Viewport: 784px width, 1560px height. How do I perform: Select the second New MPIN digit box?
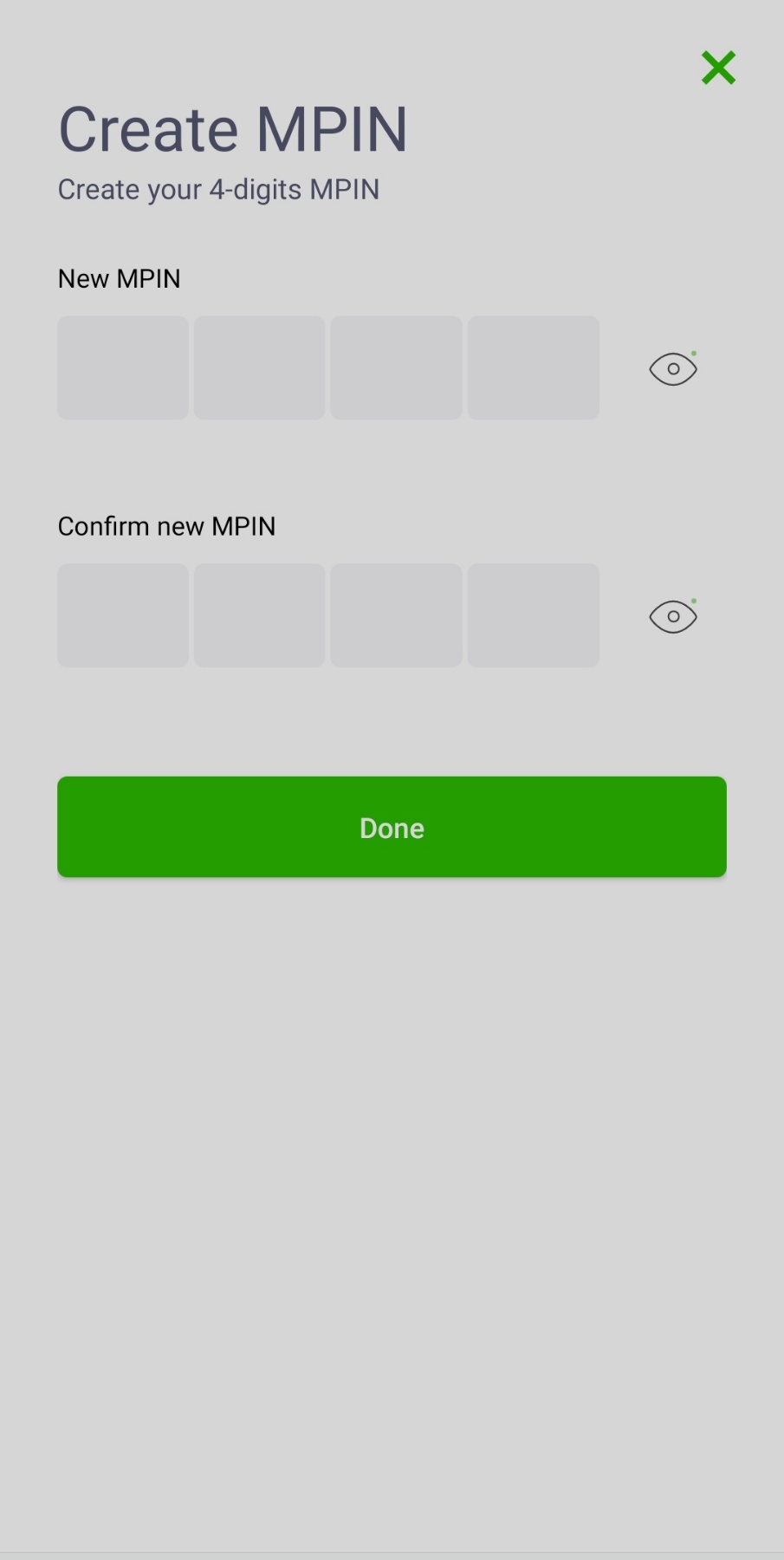(260, 368)
